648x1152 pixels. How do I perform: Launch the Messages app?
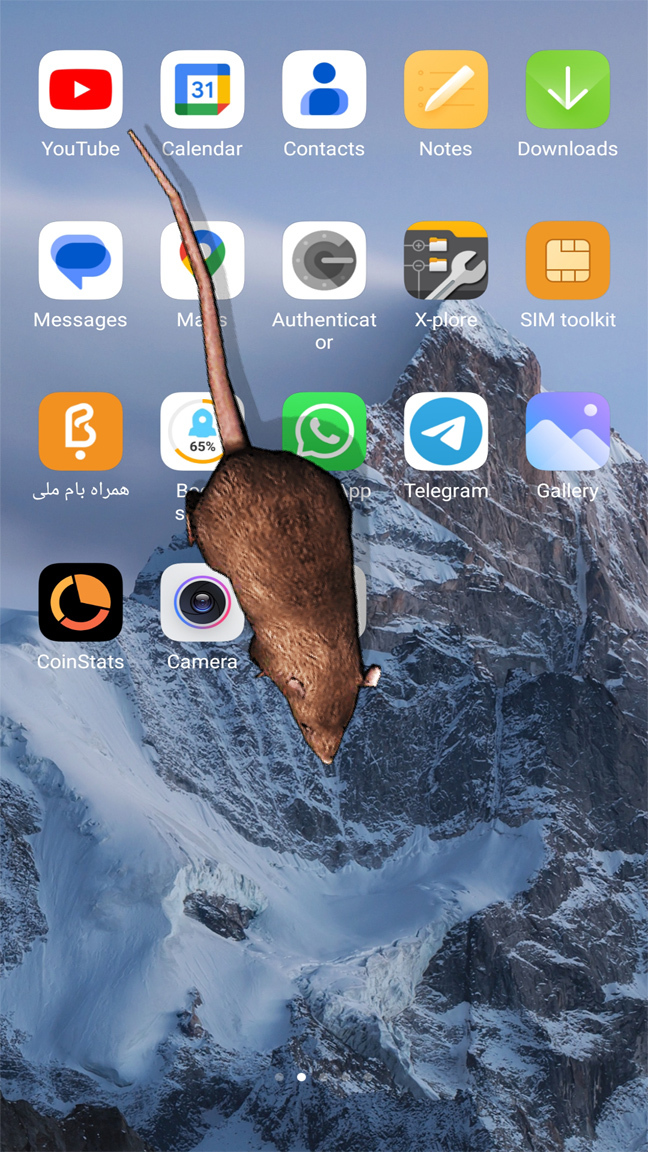pos(80,261)
